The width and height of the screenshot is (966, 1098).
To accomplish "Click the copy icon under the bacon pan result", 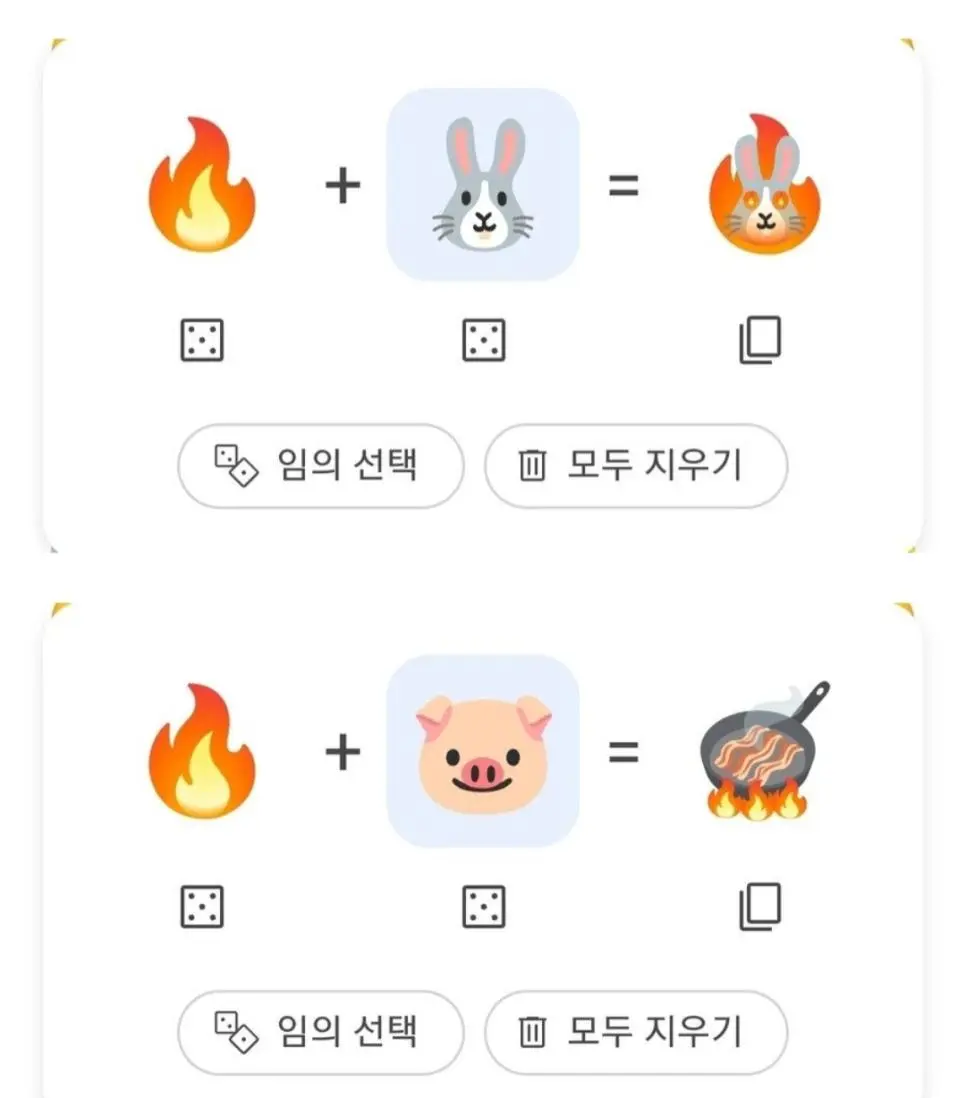I will [762, 907].
